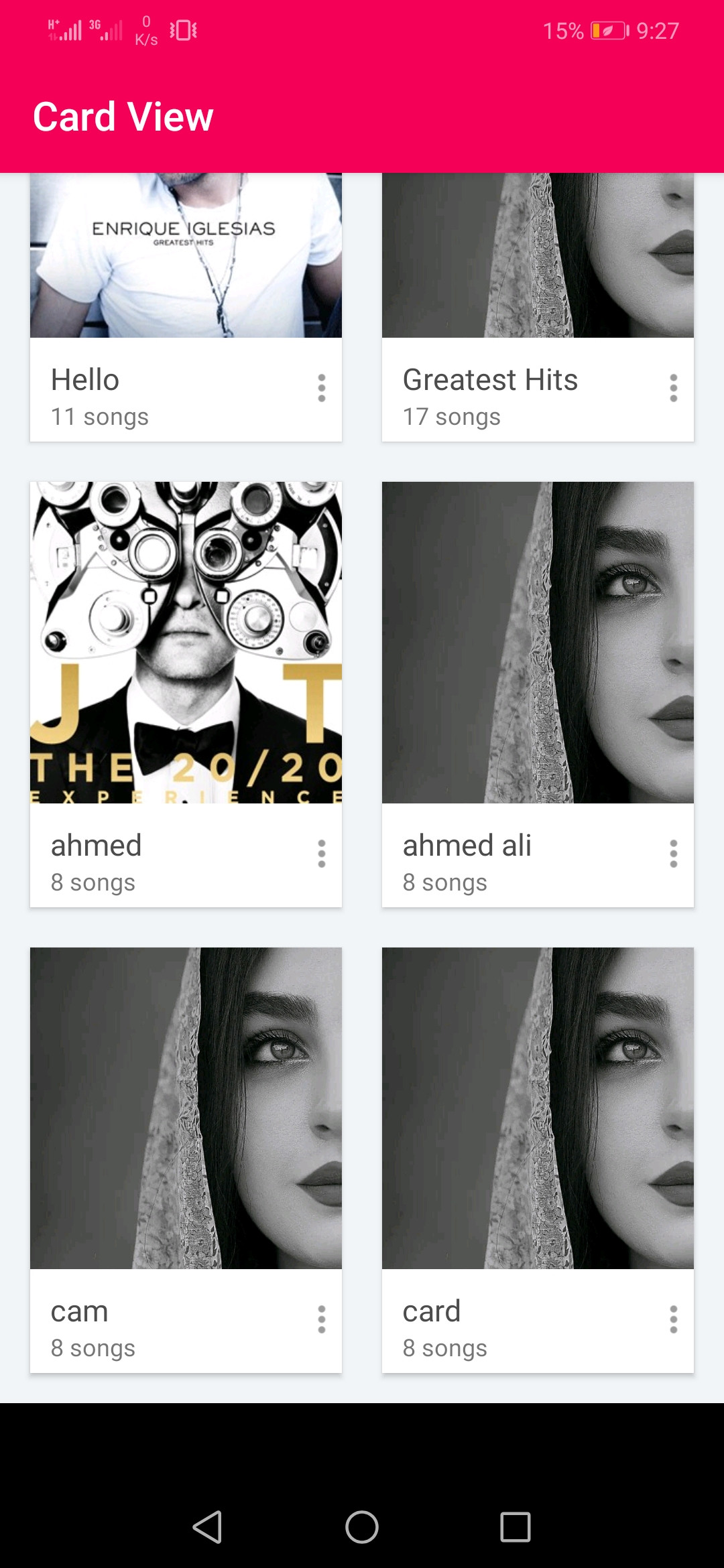Show overflow menu for cam album
The height and width of the screenshot is (1568, 724).
tap(322, 1319)
